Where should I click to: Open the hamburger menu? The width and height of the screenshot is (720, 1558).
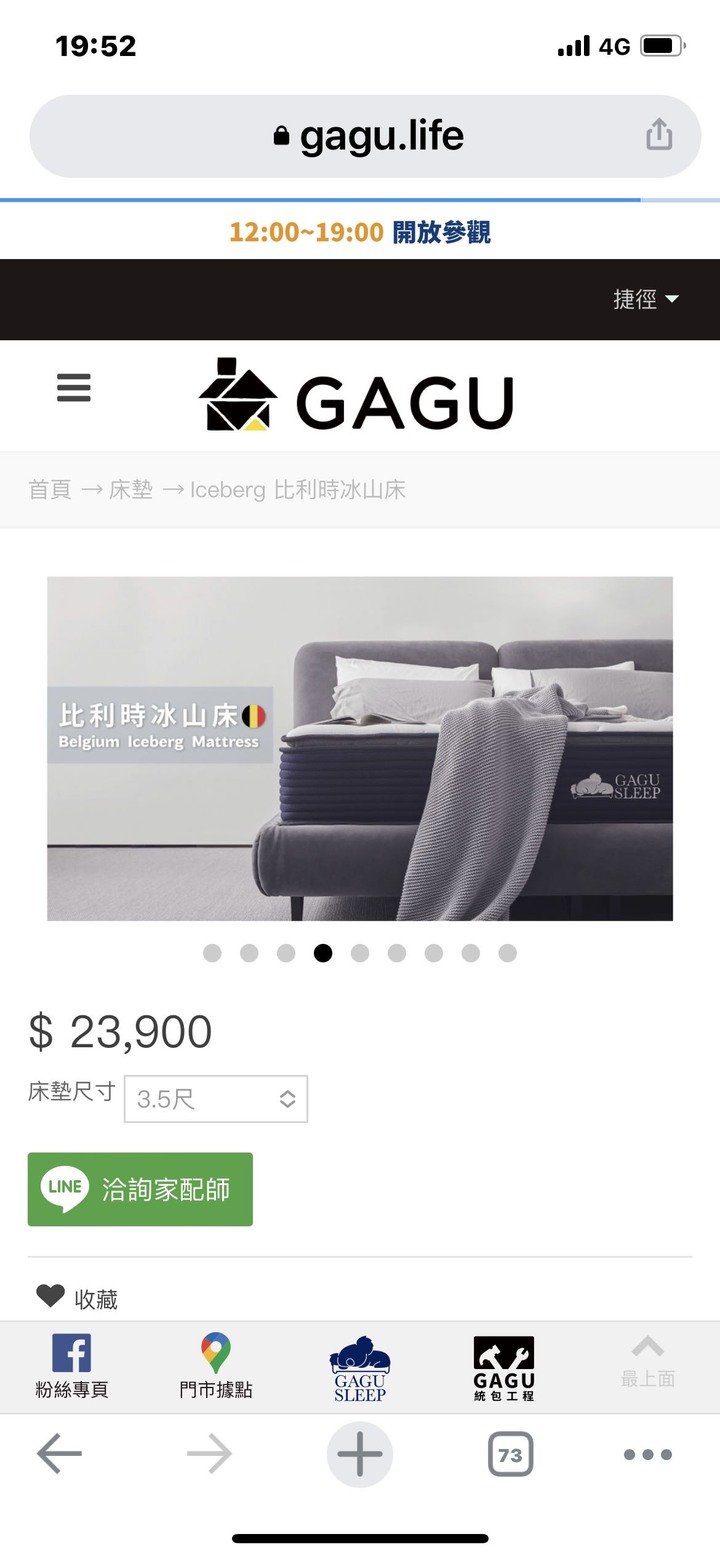[74, 388]
